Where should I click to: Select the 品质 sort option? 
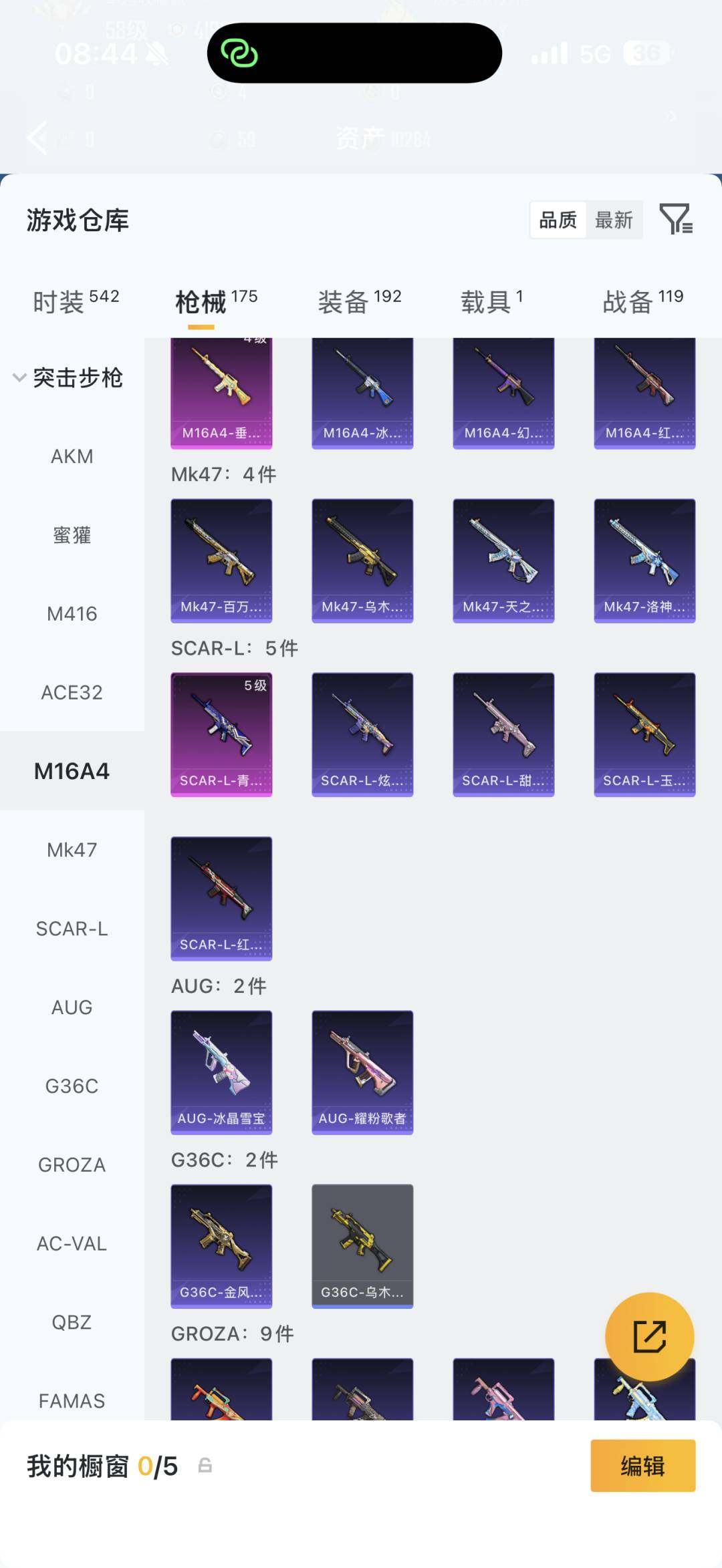(558, 220)
